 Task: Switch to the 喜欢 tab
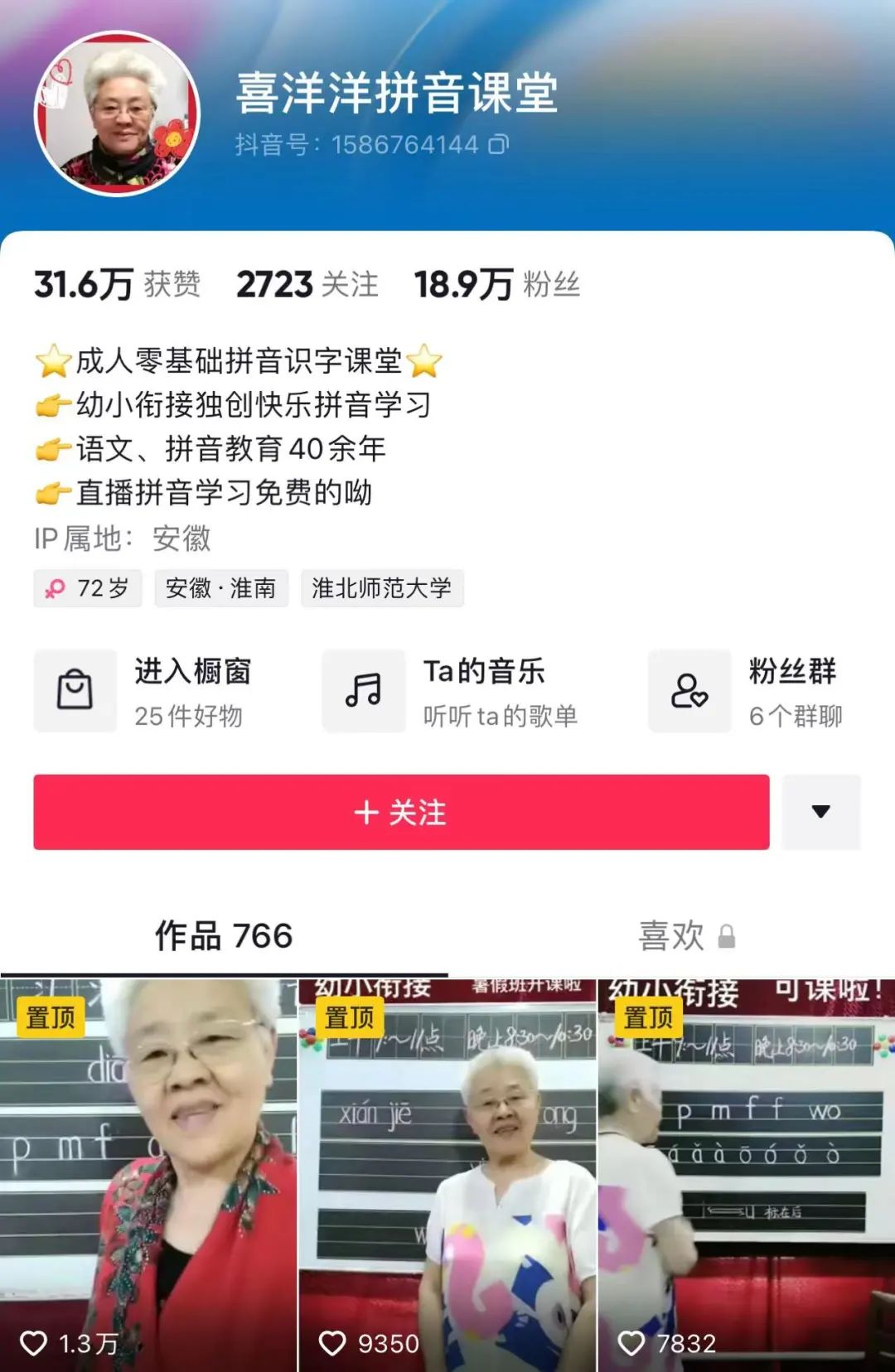(685, 936)
